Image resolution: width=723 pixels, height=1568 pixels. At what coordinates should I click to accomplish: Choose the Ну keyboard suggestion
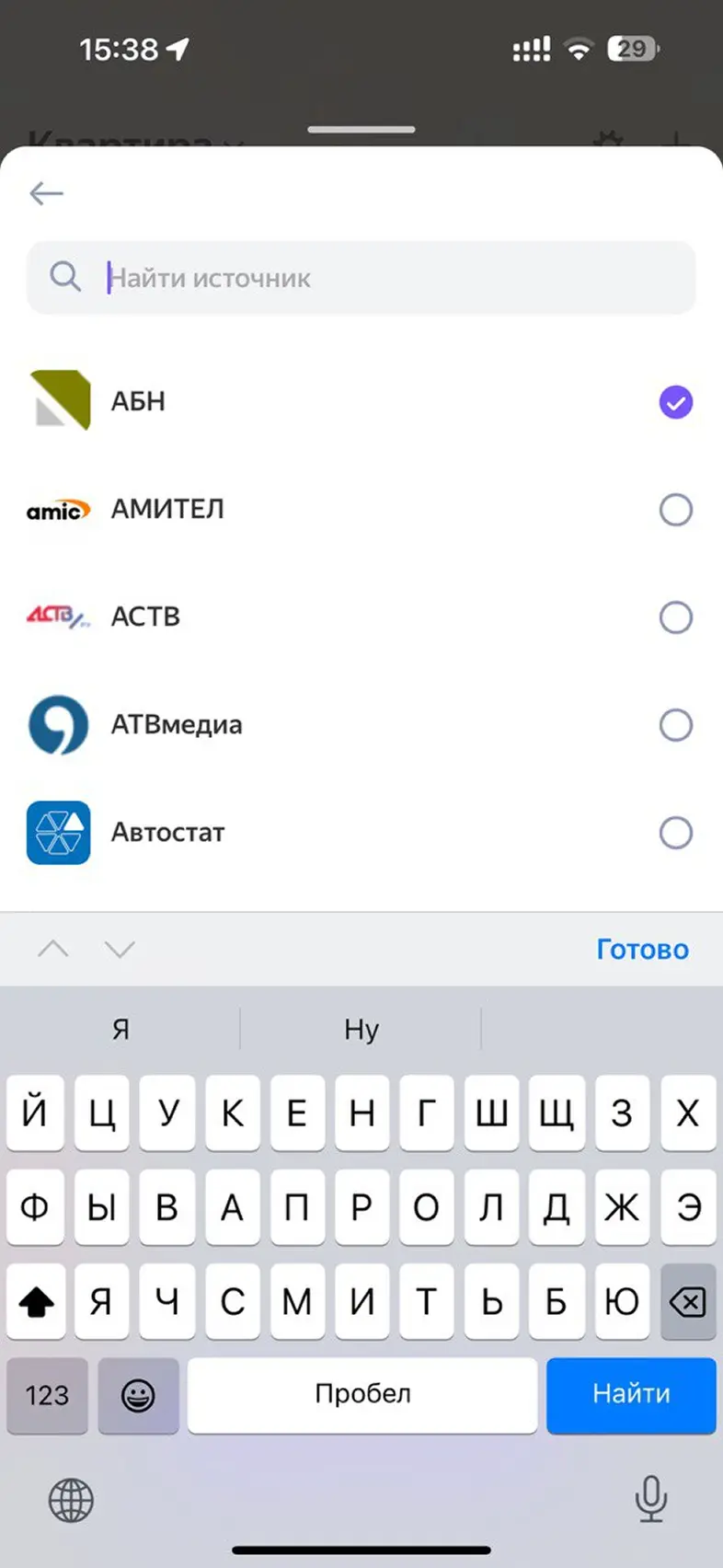click(x=361, y=1029)
